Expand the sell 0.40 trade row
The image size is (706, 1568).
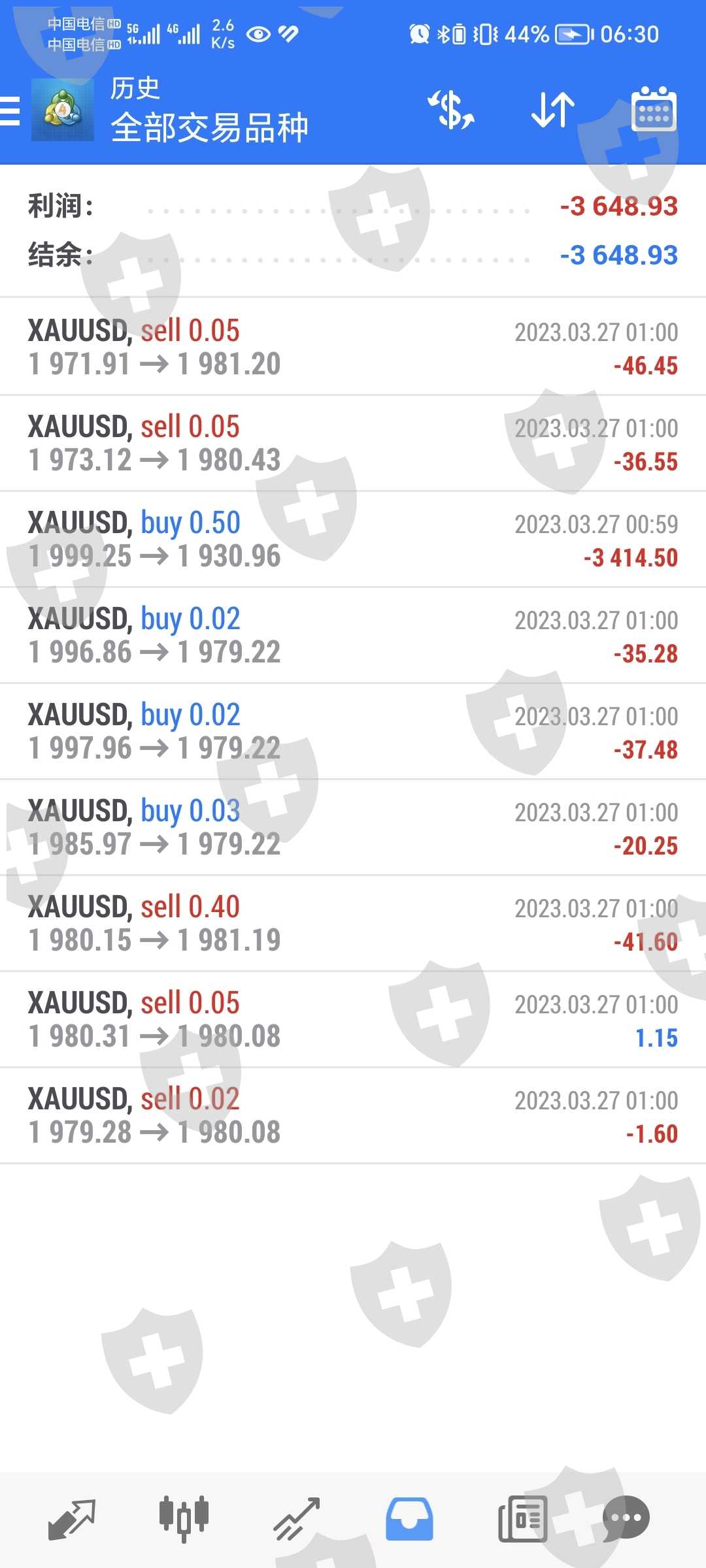click(353, 923)
